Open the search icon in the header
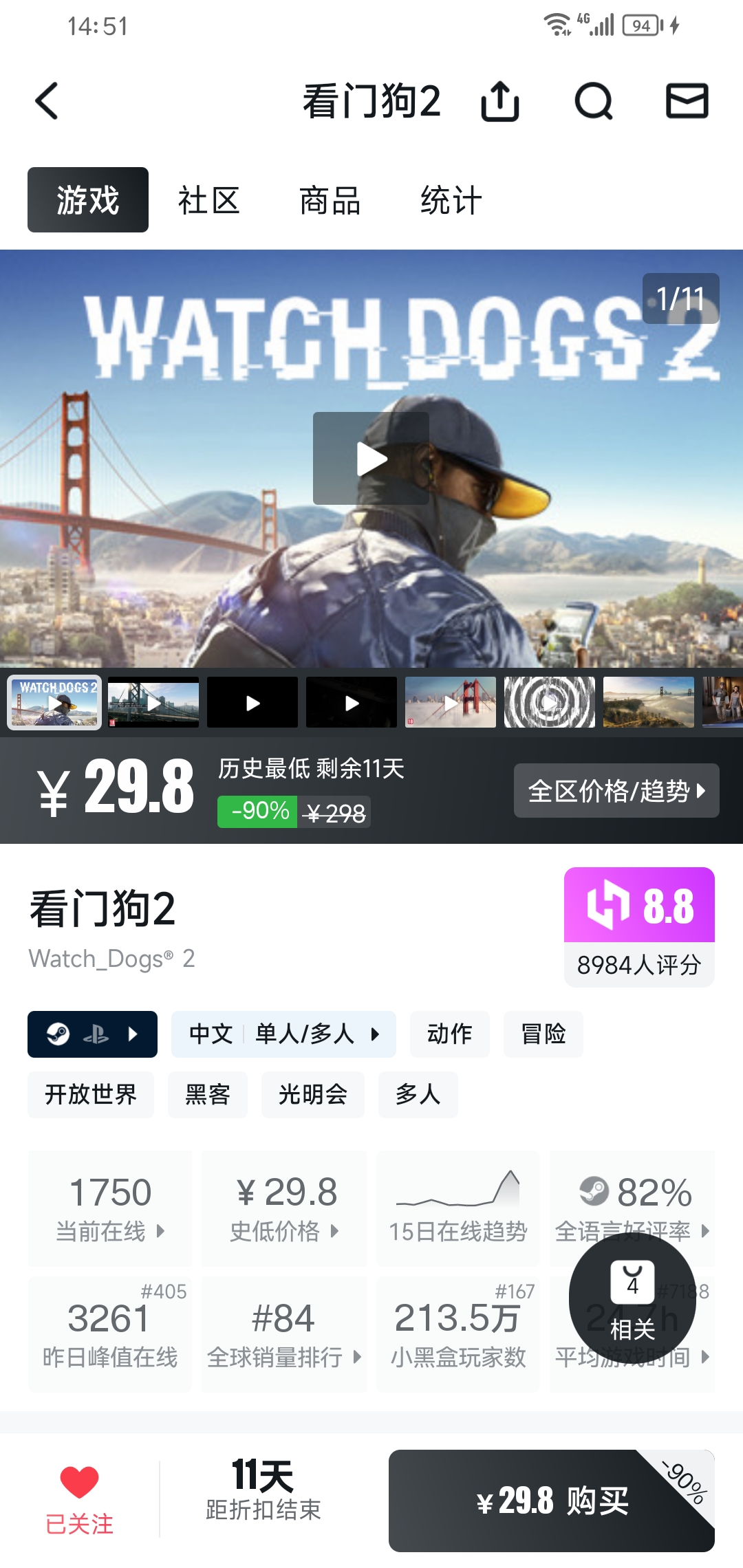Image resolution: width=743 pixels, height=1568 pixels. (593, 101)
